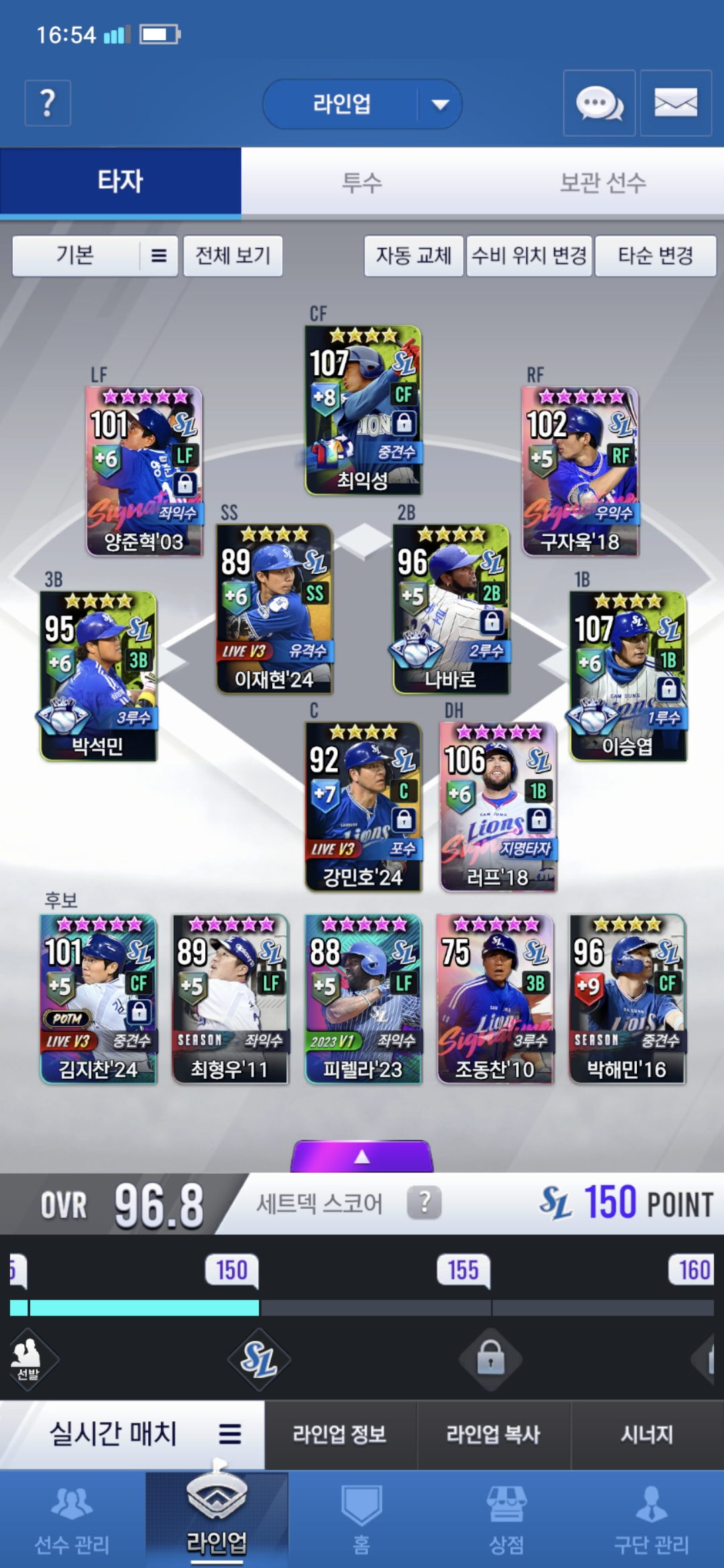724x1568 pixels.
Task: Expand the 라인업 dropdown
Action: tap(362, 104)
